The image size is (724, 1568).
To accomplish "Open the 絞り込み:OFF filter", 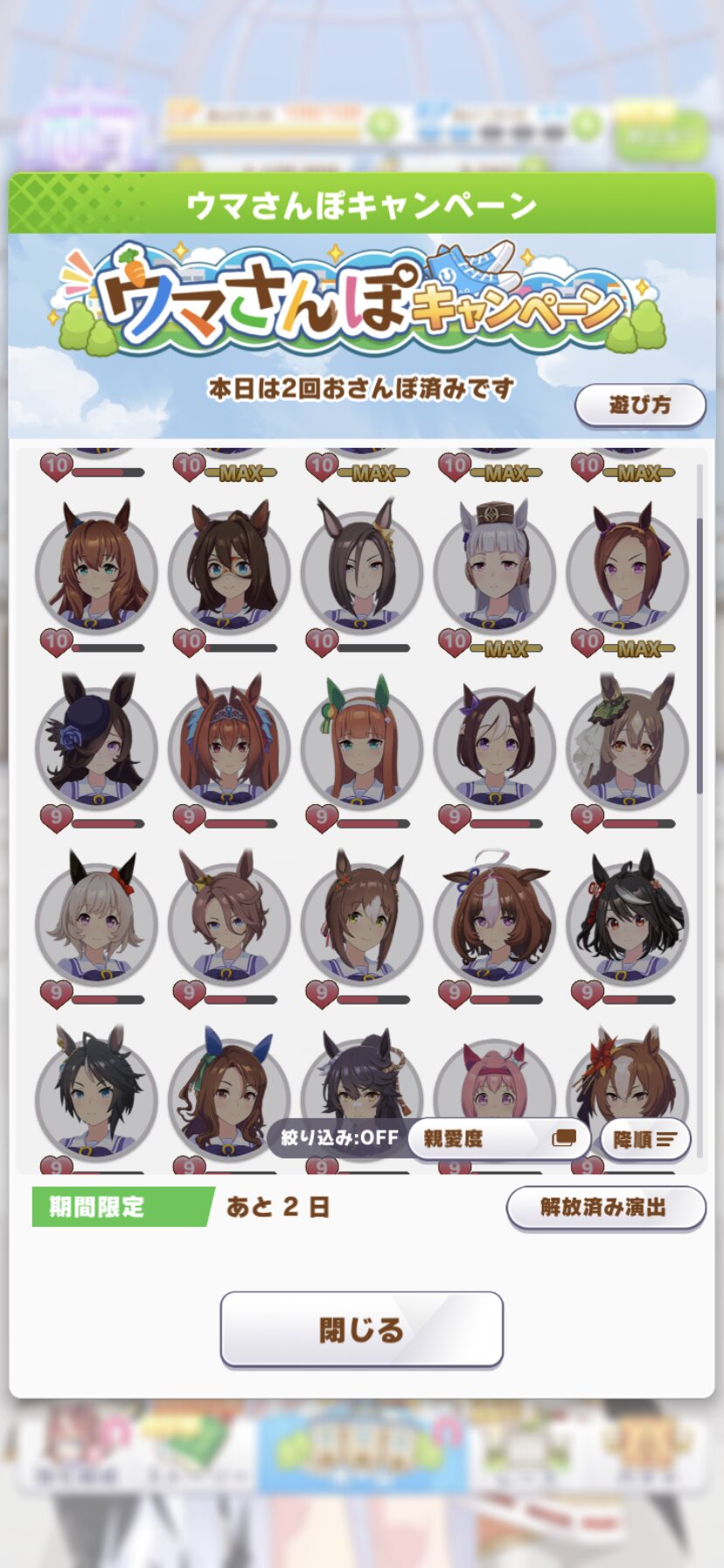I will (339, 1137).
